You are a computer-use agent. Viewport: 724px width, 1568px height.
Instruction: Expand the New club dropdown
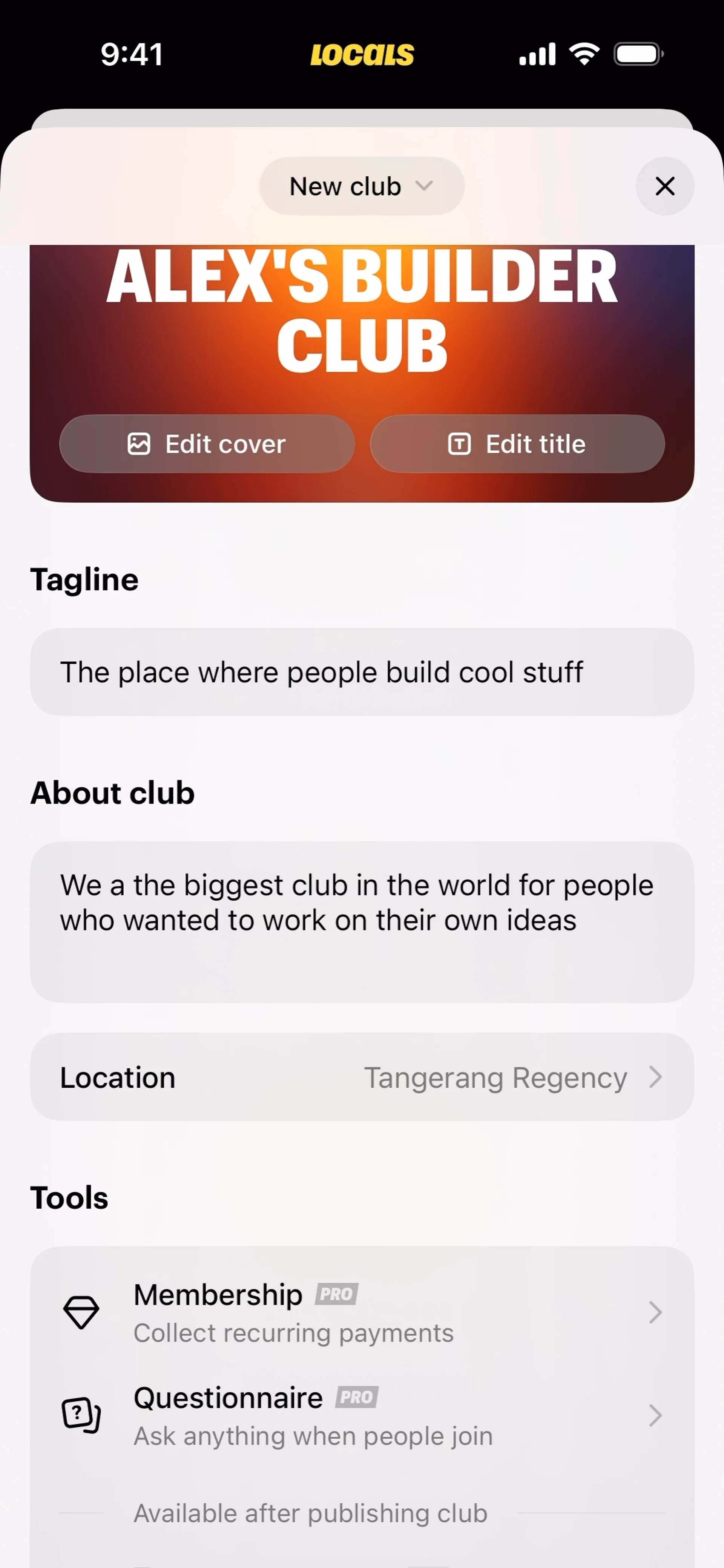coord(362,186)
